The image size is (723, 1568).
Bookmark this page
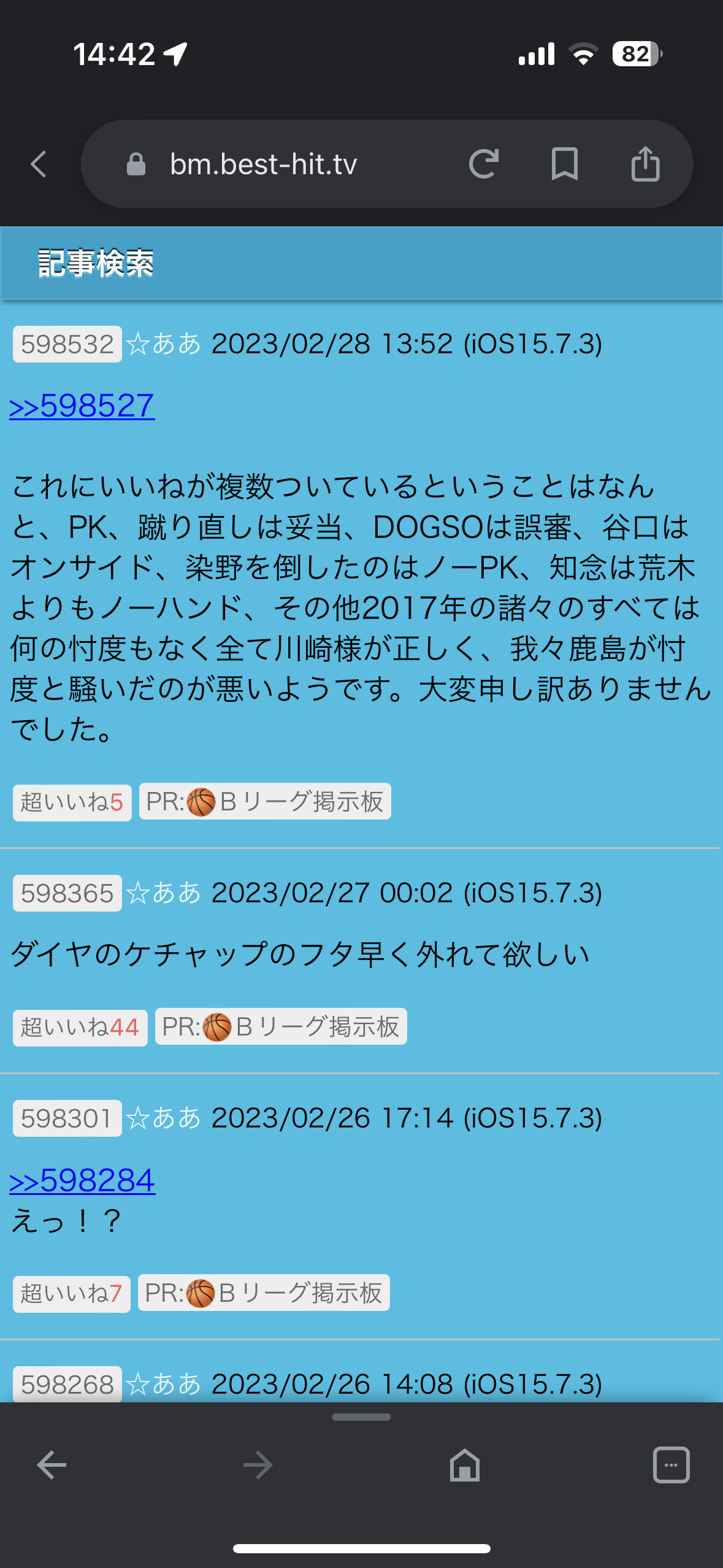click(x=565, y=164)
